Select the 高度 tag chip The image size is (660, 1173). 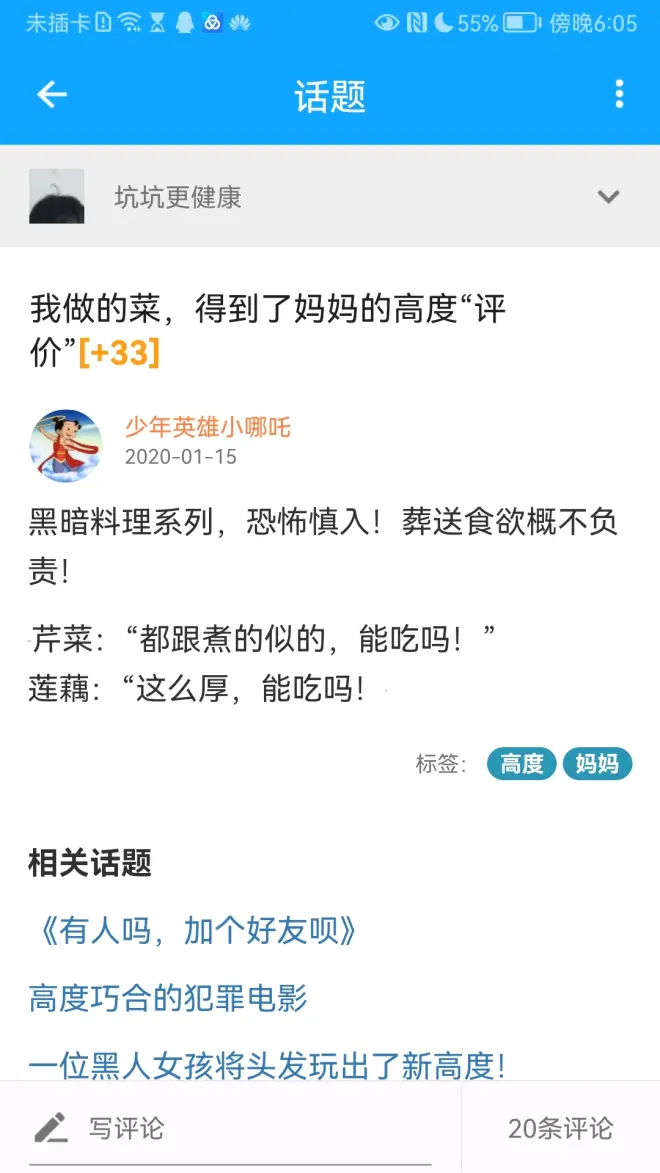[x=521, y=764]
